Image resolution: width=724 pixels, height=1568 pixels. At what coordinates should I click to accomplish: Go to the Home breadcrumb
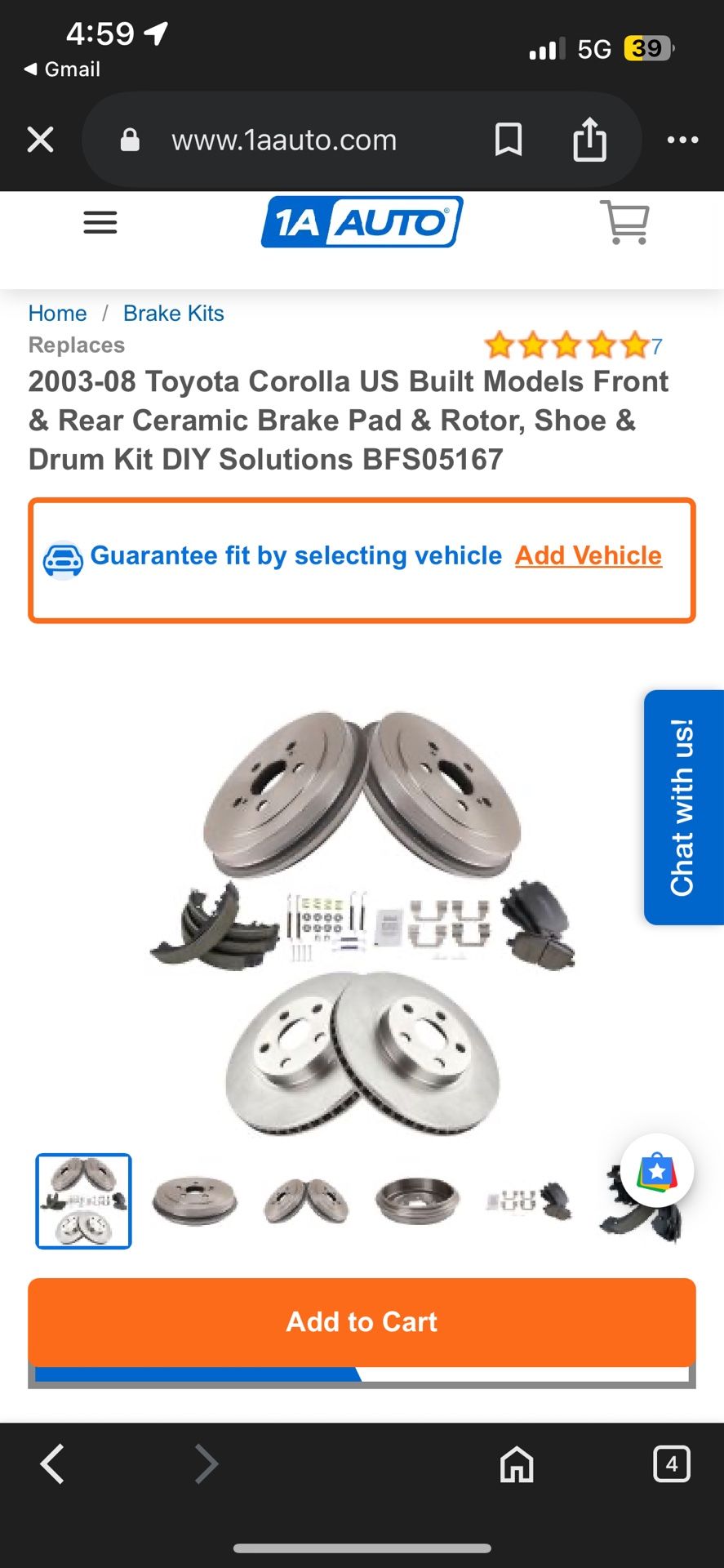click(x=57, y=314)
